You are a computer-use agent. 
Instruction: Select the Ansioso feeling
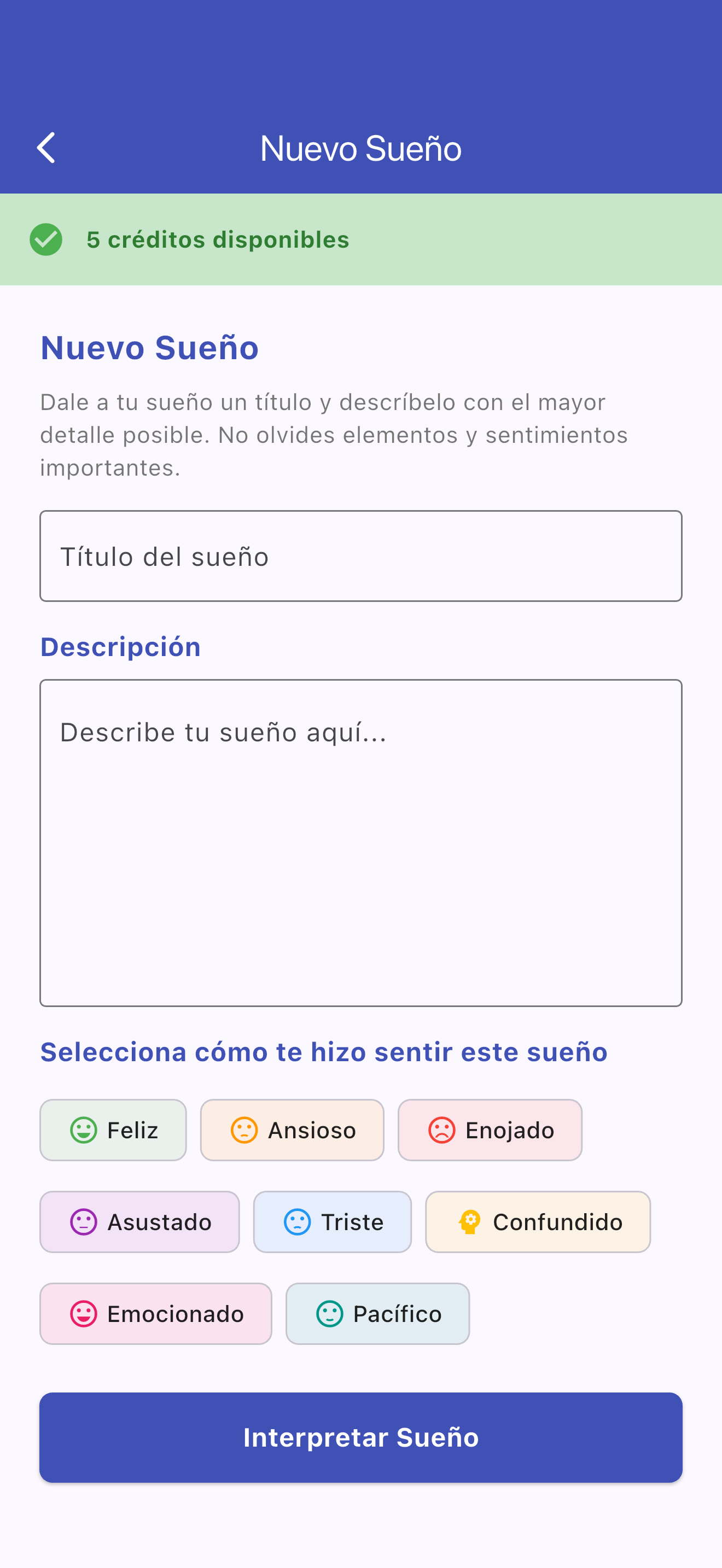coord(292,1130)
